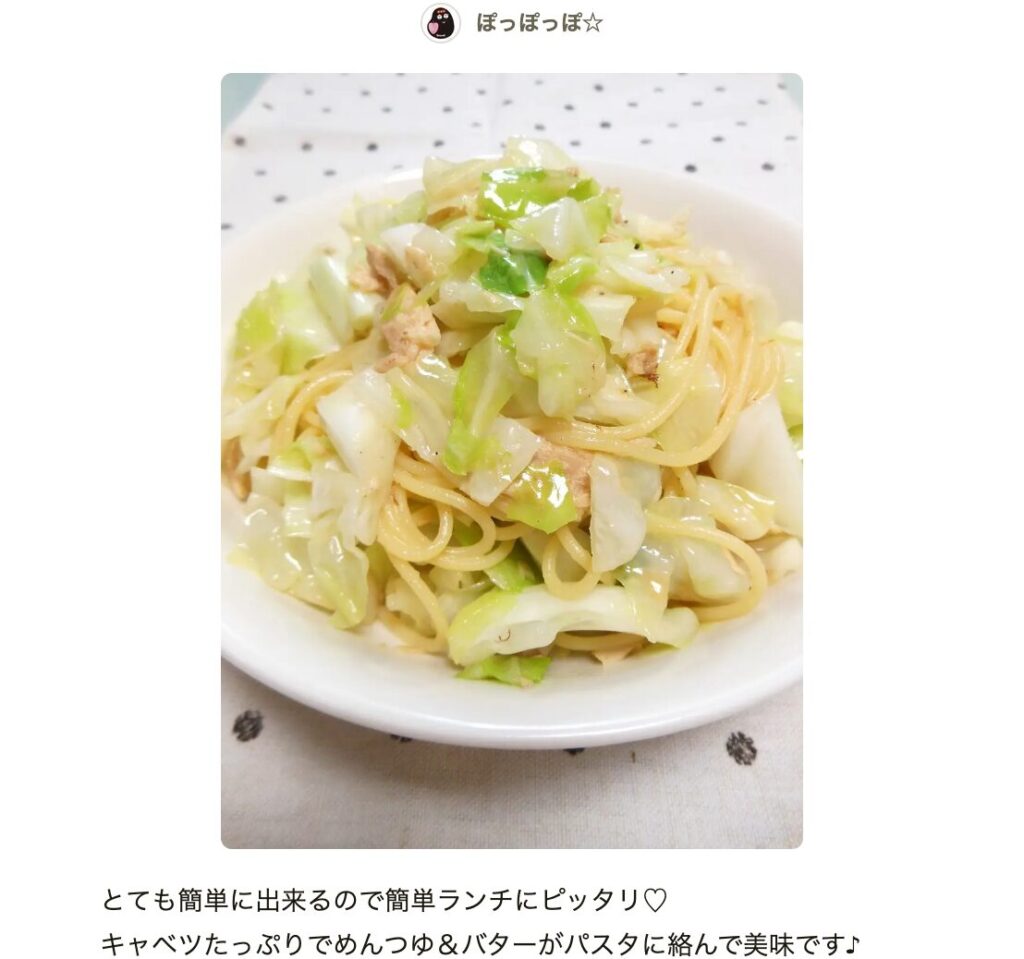Open ぽっぽっぽ☆ author profile

538,23
